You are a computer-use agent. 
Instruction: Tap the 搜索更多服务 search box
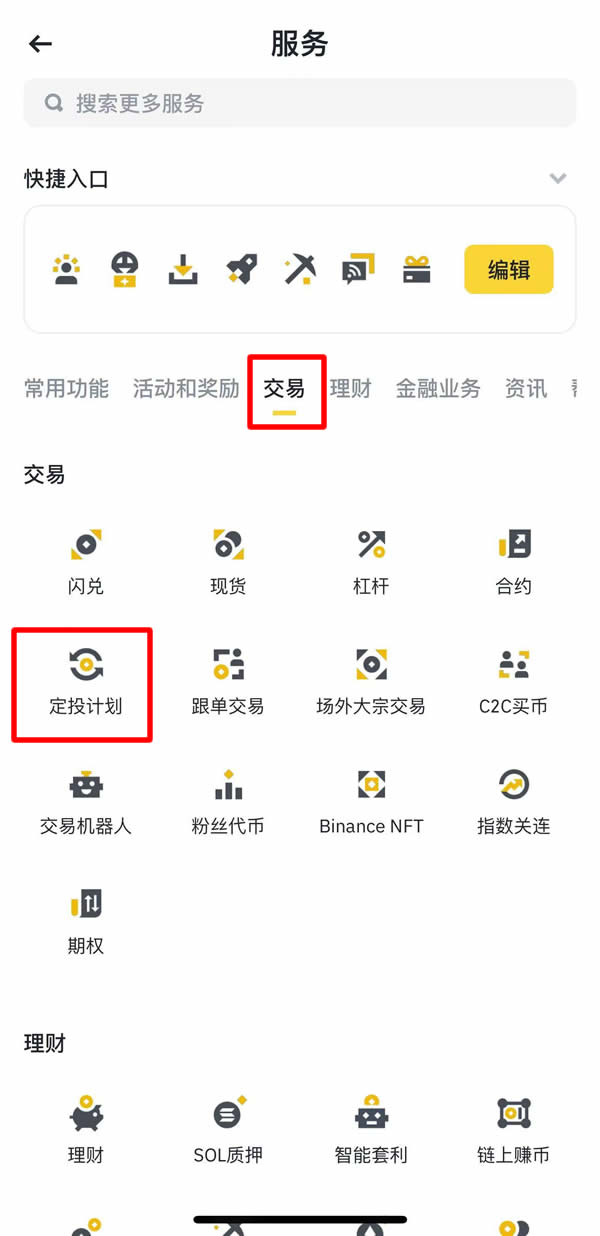click(300, 103)
